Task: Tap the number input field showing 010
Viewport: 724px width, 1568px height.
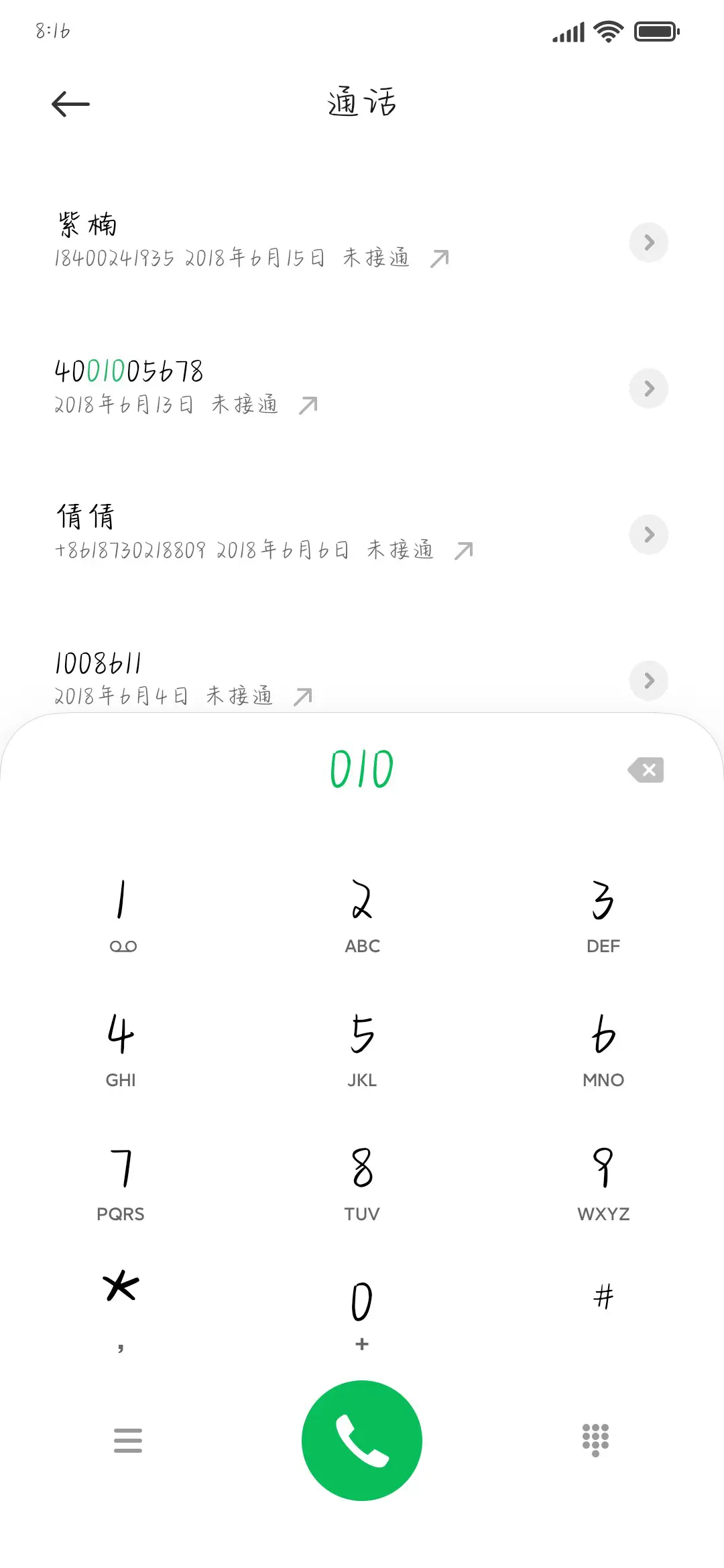Action: [361, 769]
